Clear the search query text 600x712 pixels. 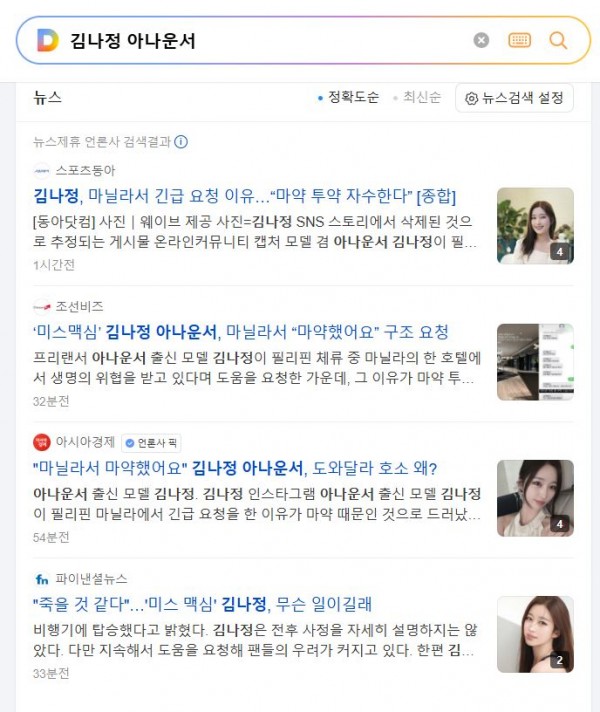481,41
